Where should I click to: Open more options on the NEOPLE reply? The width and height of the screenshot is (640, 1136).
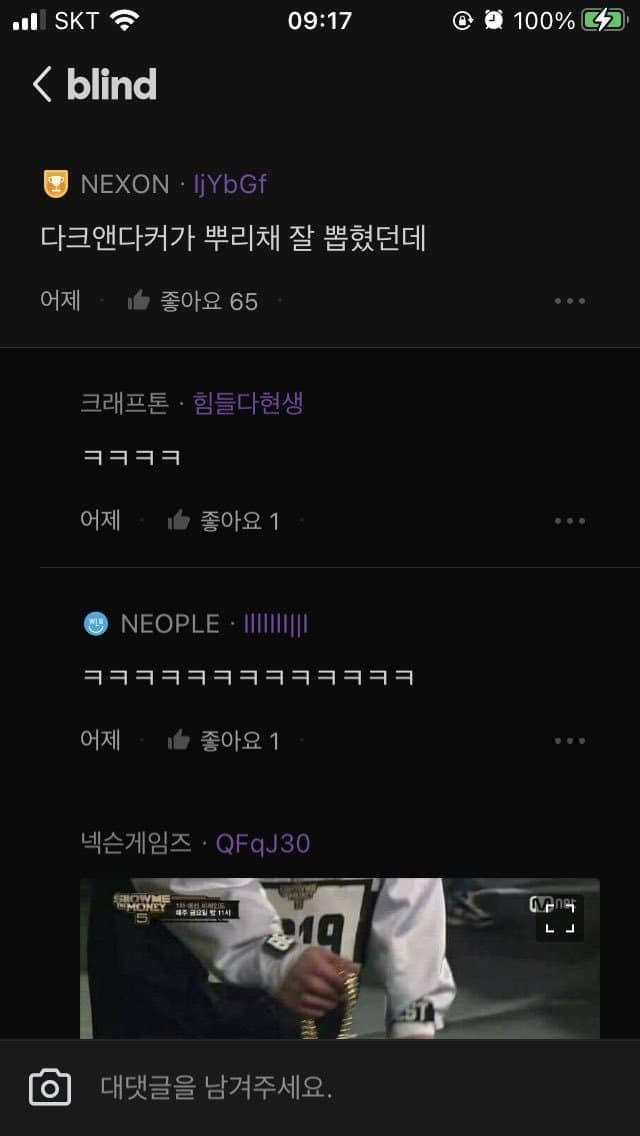(569, 740)
